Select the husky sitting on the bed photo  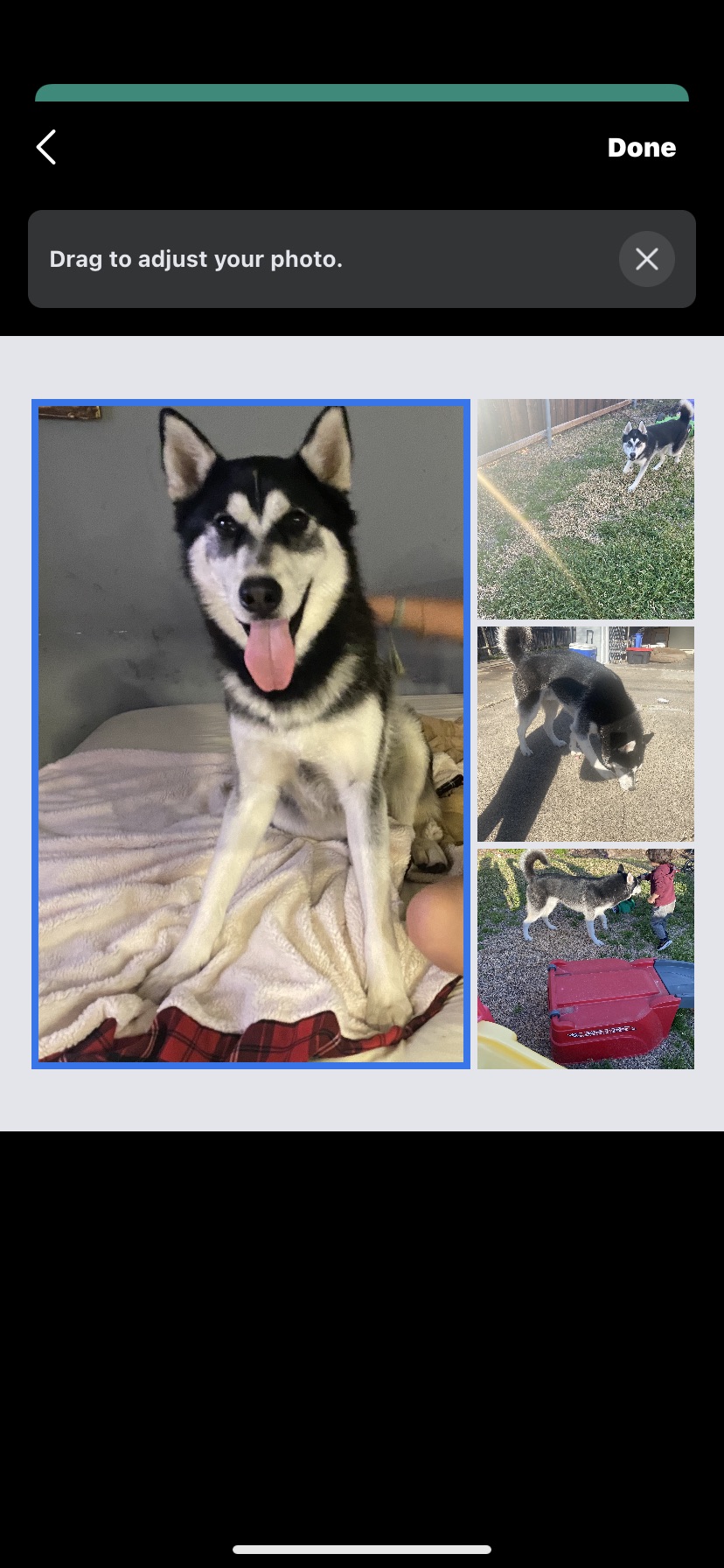[251, 734]
